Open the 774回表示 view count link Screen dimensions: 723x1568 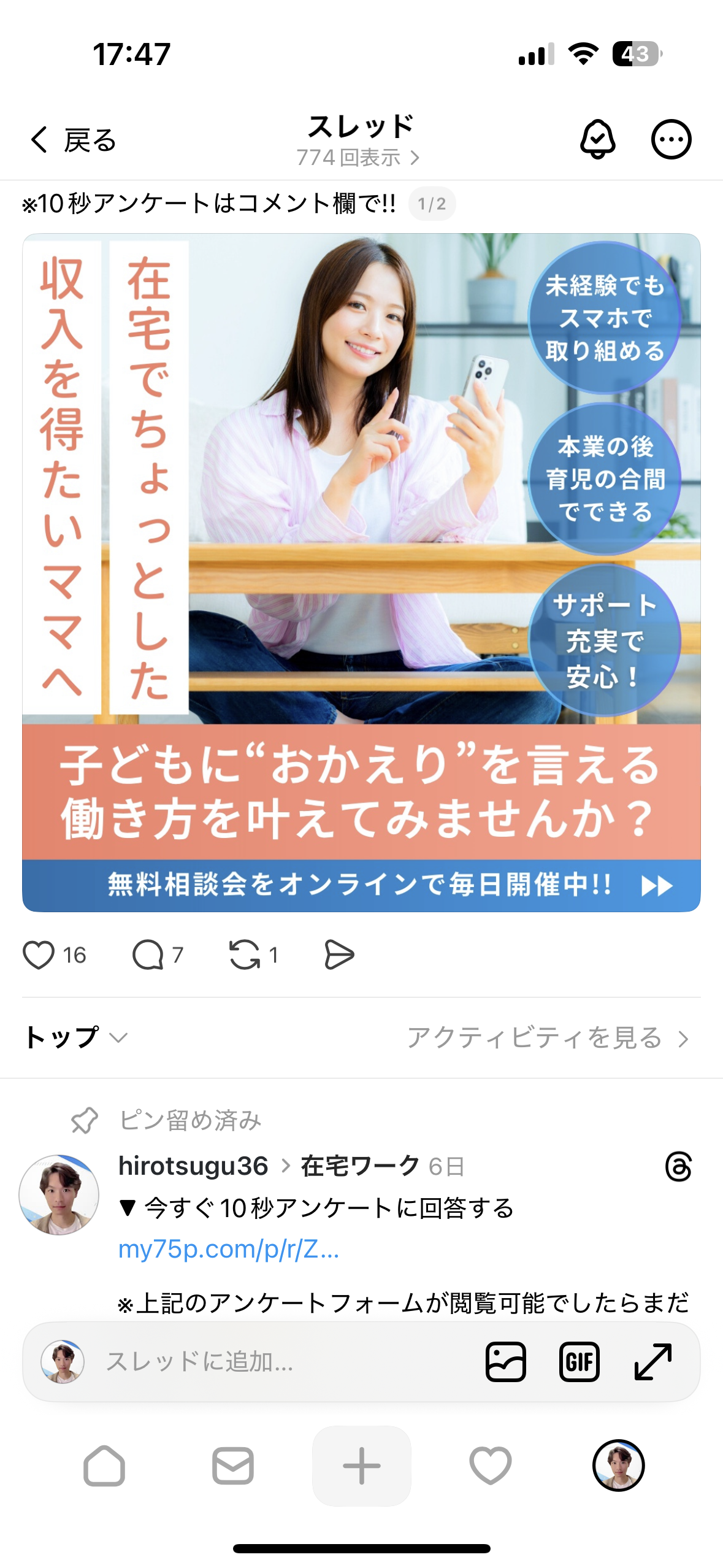(x=358, y=158)
